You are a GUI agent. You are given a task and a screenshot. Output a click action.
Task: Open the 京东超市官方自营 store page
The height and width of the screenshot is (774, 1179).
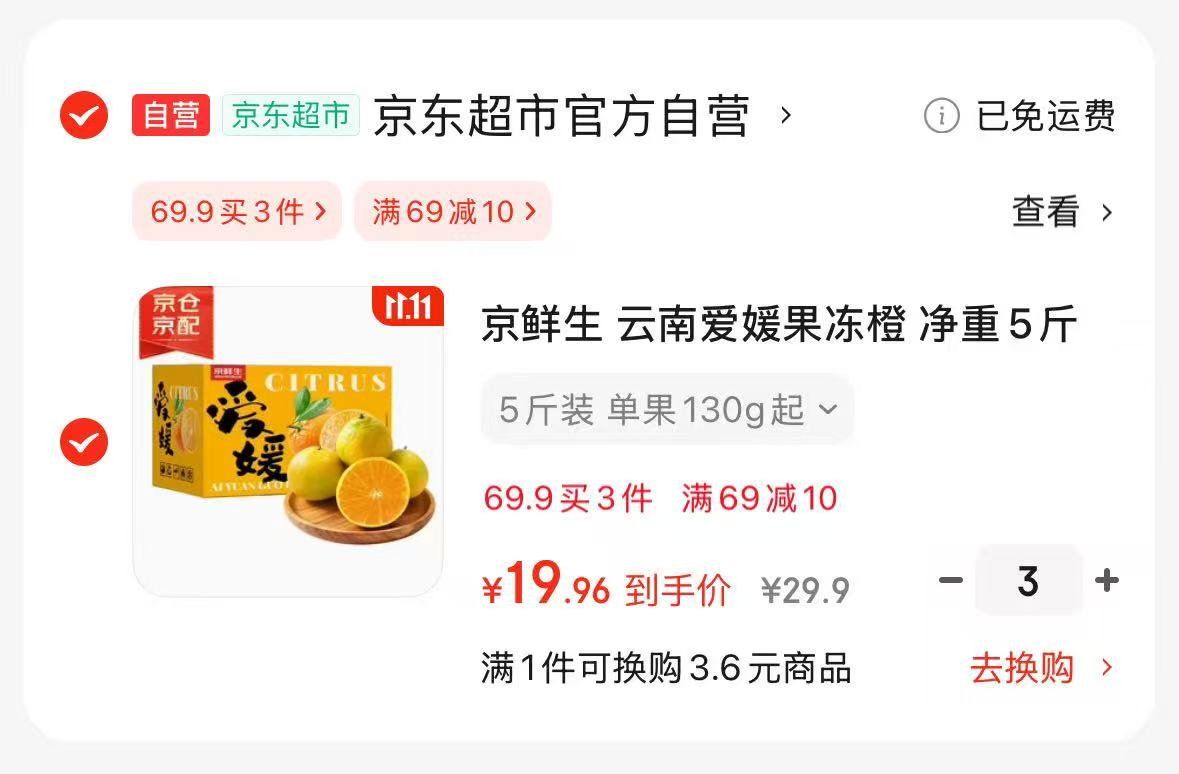(561, 117)
